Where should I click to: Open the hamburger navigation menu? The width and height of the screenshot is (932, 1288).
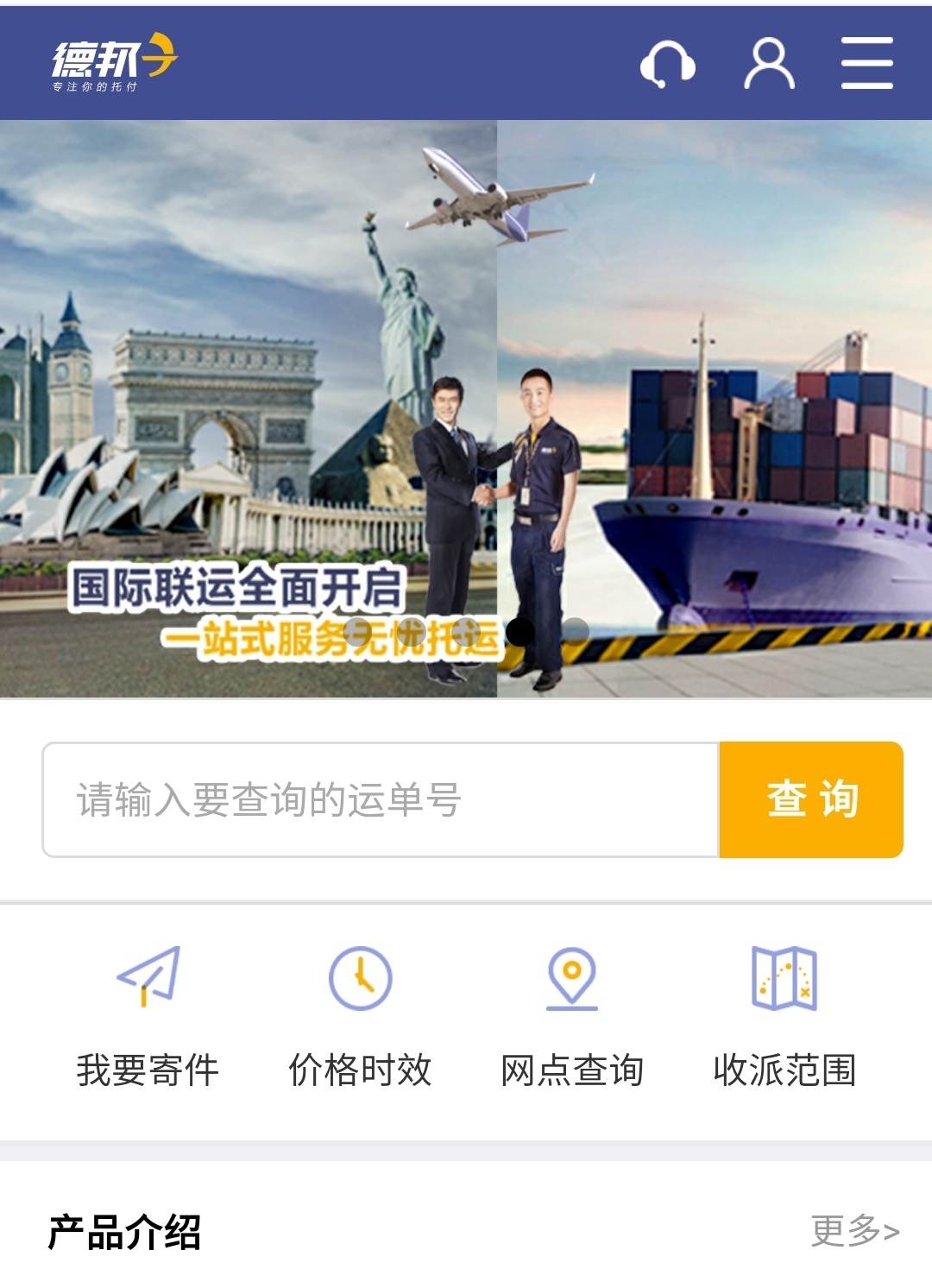tap(866, 62)
